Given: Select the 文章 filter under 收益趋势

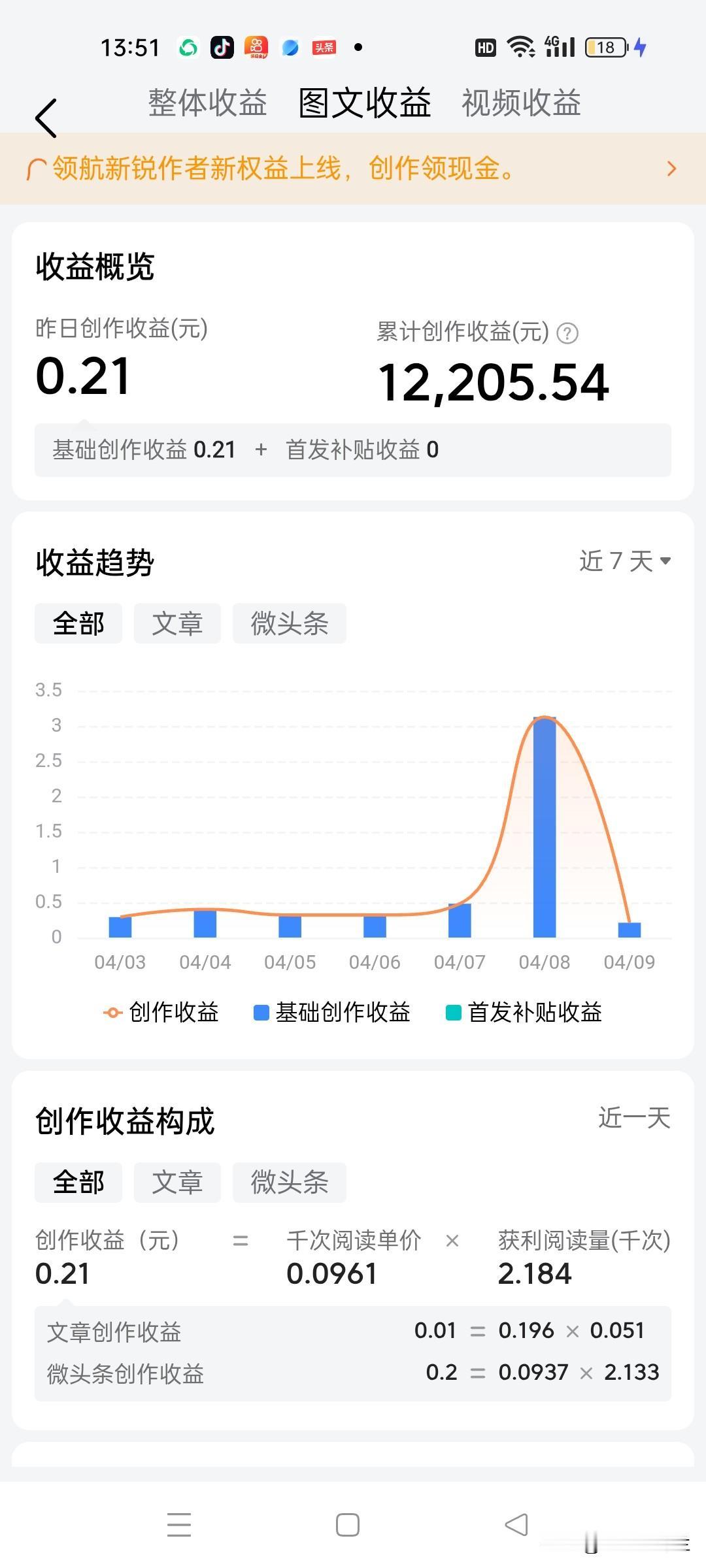Looking at the screenshot, I should tap(176, 623).
